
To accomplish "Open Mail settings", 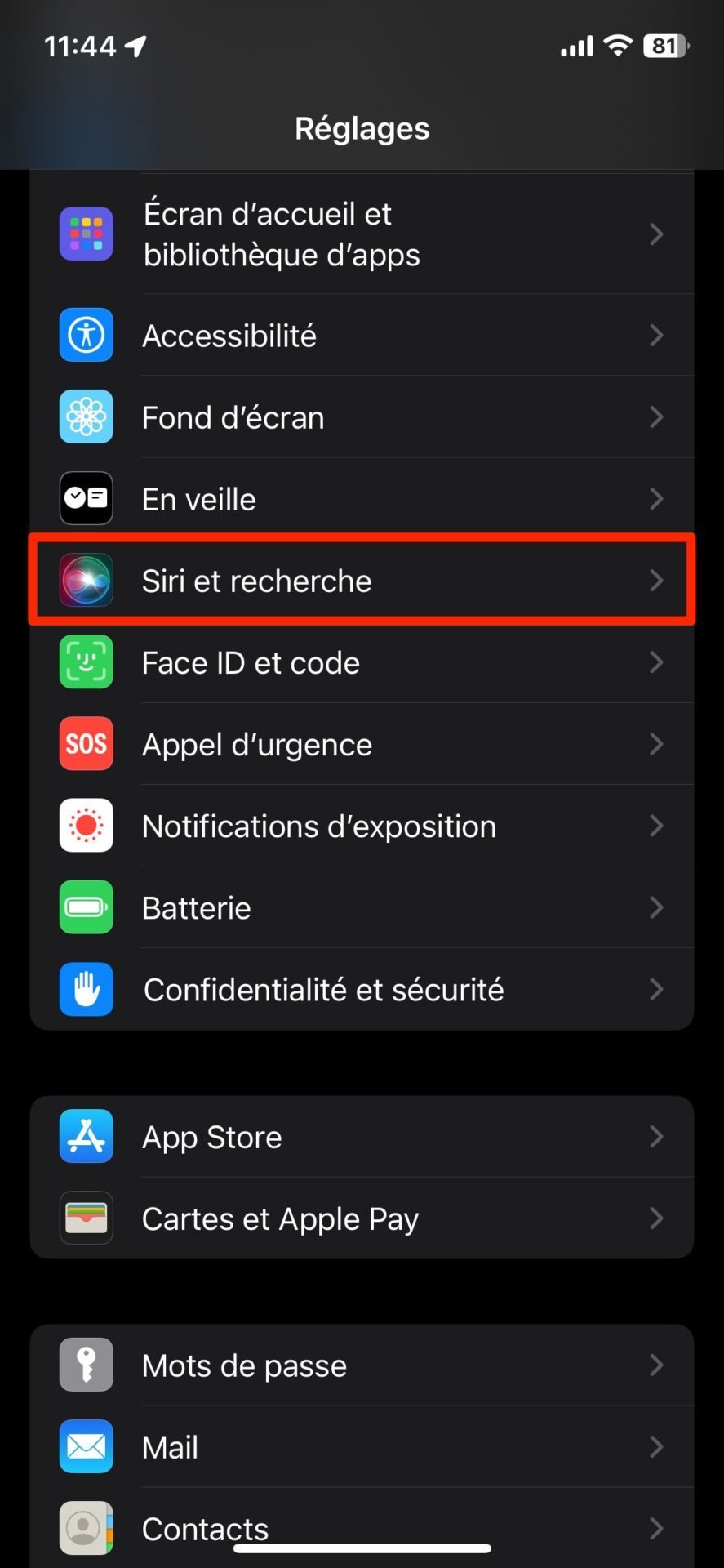I will (x=362, y=1447).
